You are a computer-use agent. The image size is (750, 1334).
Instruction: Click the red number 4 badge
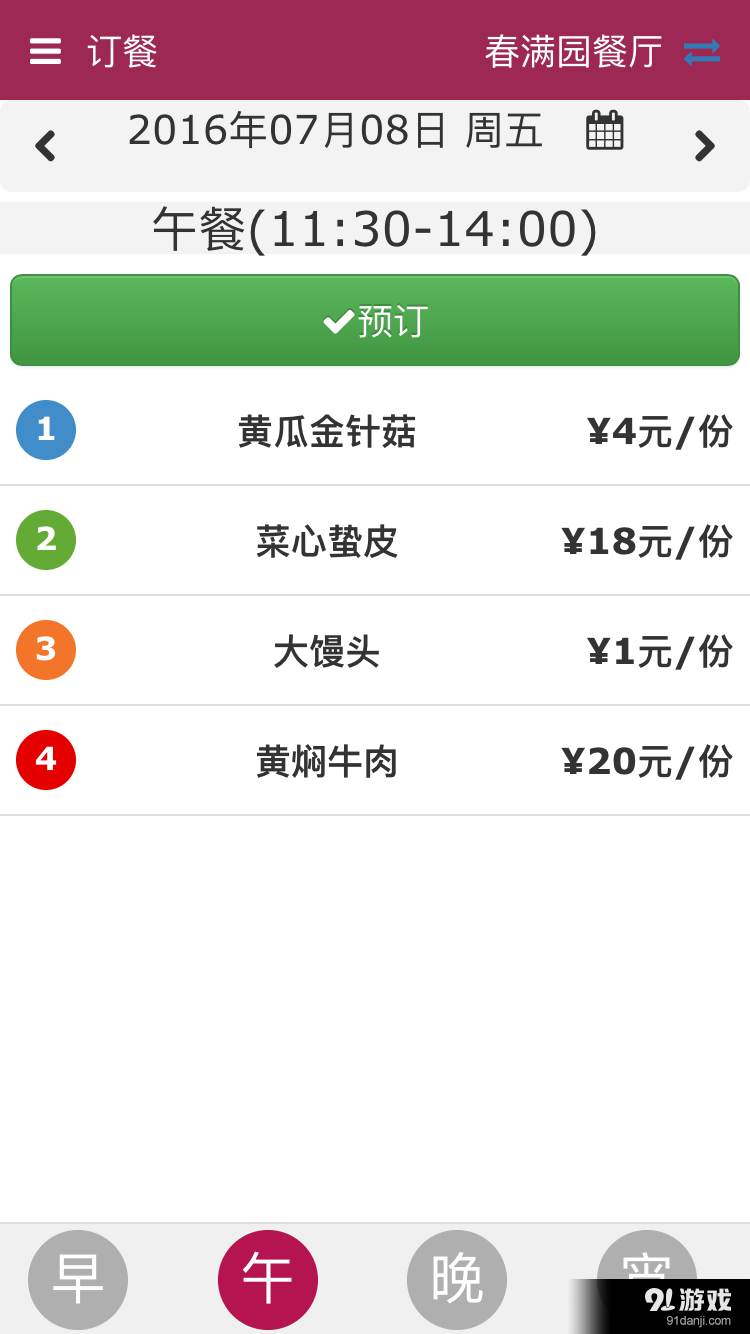[x=46, y=760]
